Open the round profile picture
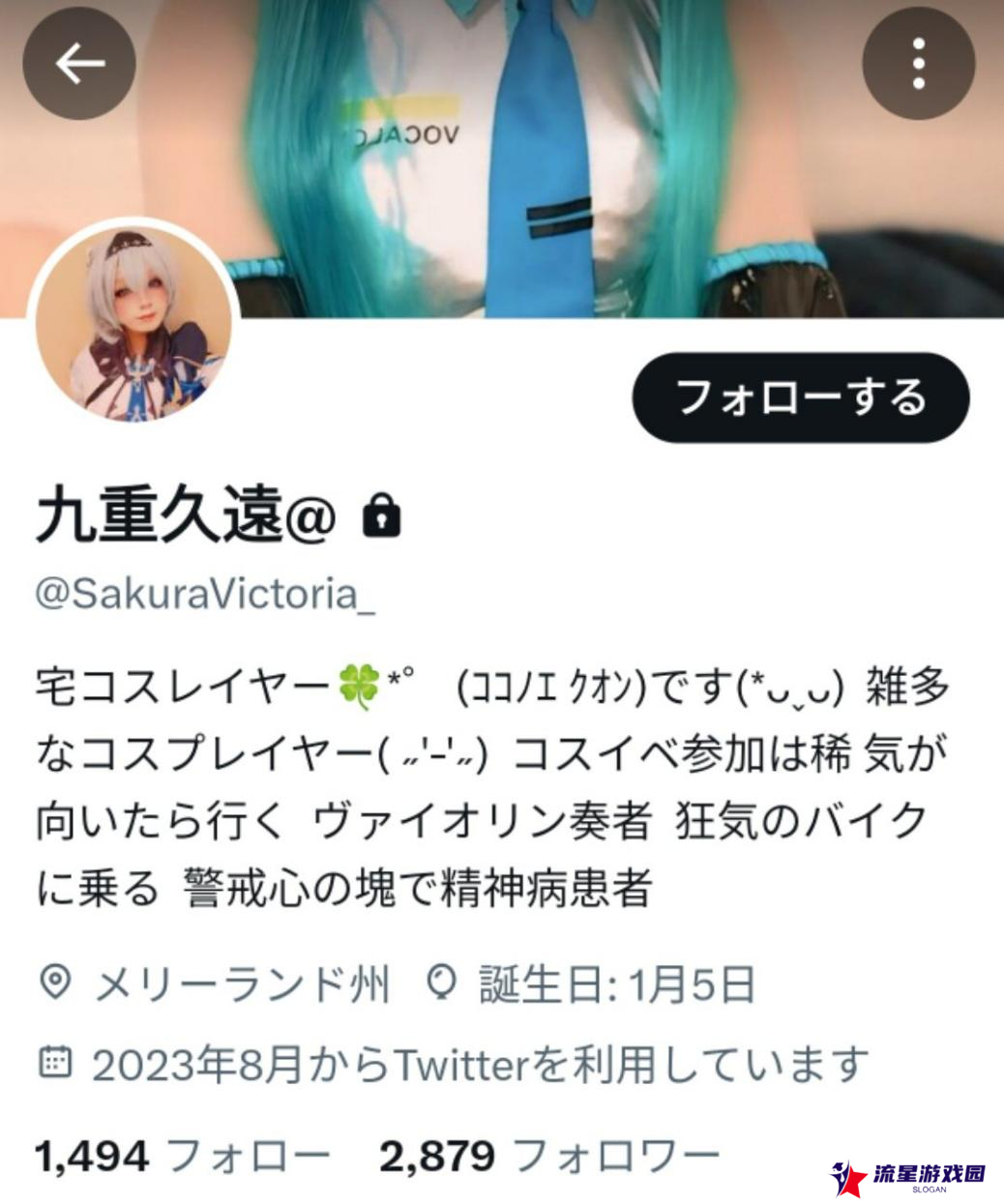 click(x=134, y=322)
